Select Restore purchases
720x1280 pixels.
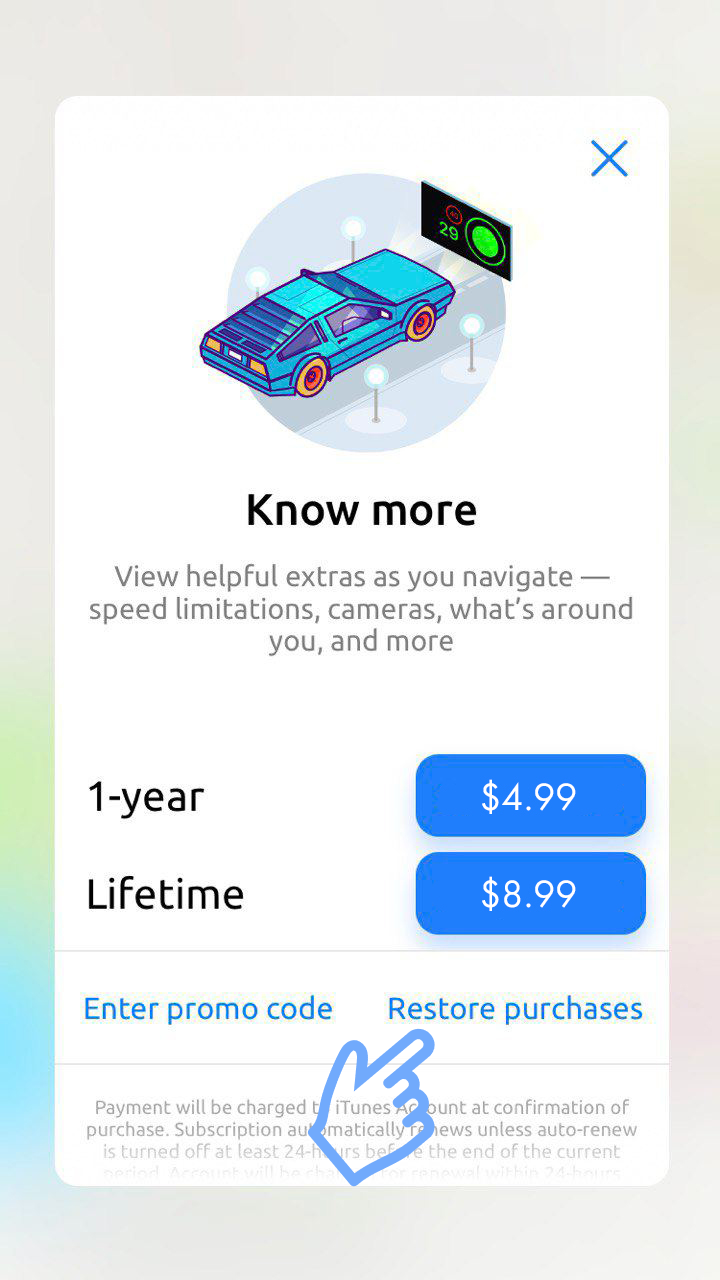pos(515,1009)
